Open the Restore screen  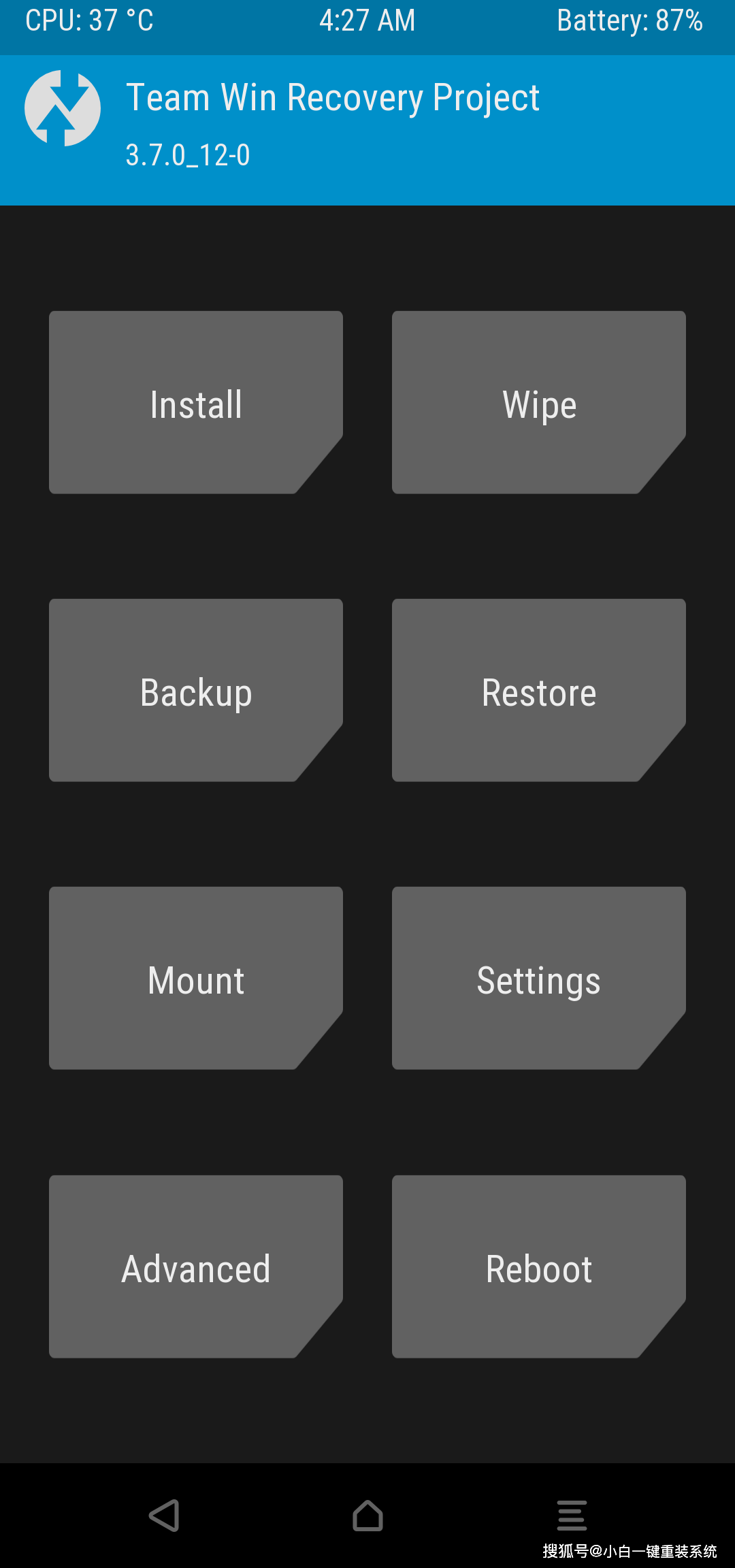pos(539,691)
